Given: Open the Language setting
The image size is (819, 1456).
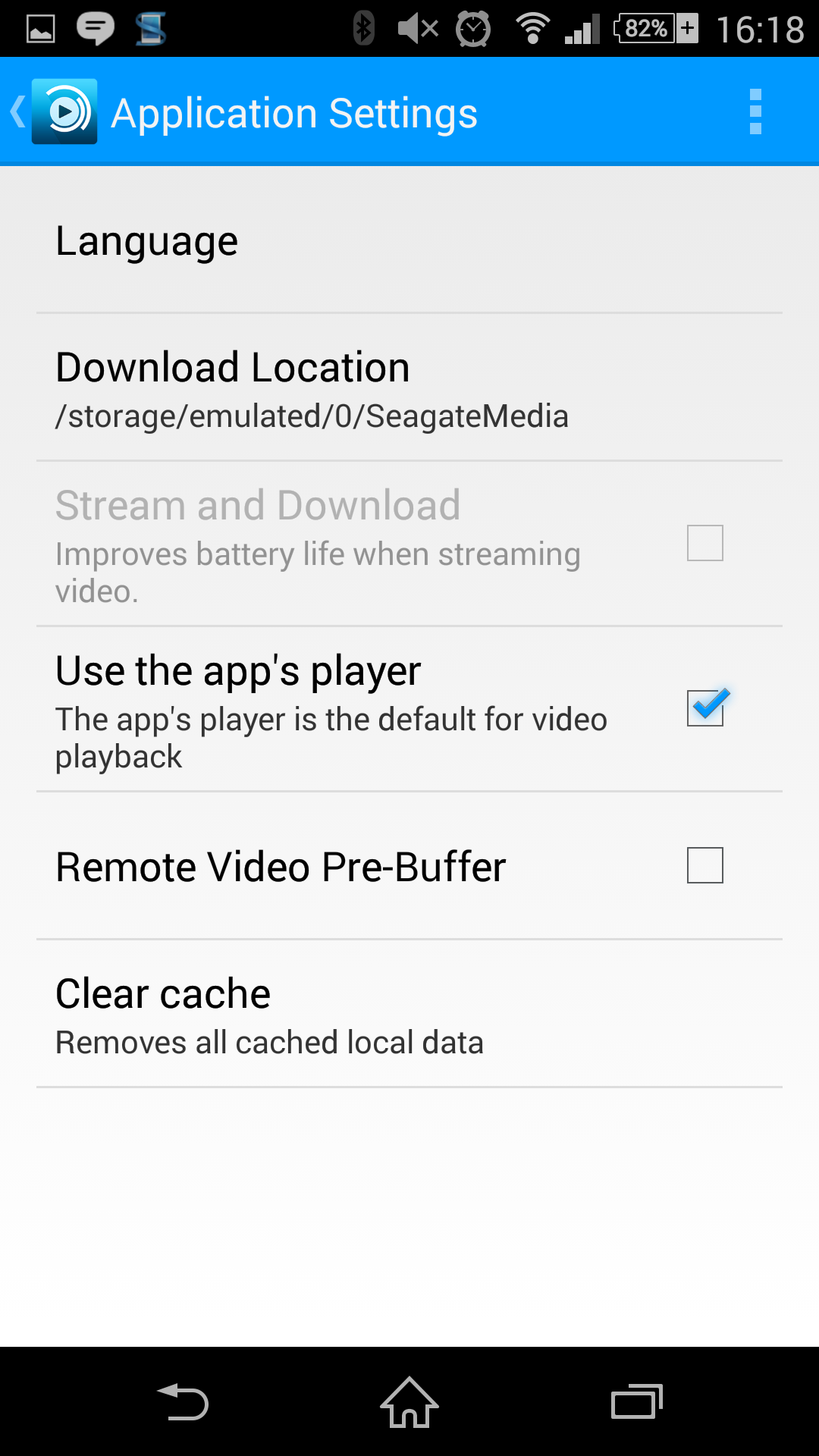Looking at the screenshot, I should pyautogui.click(x=409, y=241).
